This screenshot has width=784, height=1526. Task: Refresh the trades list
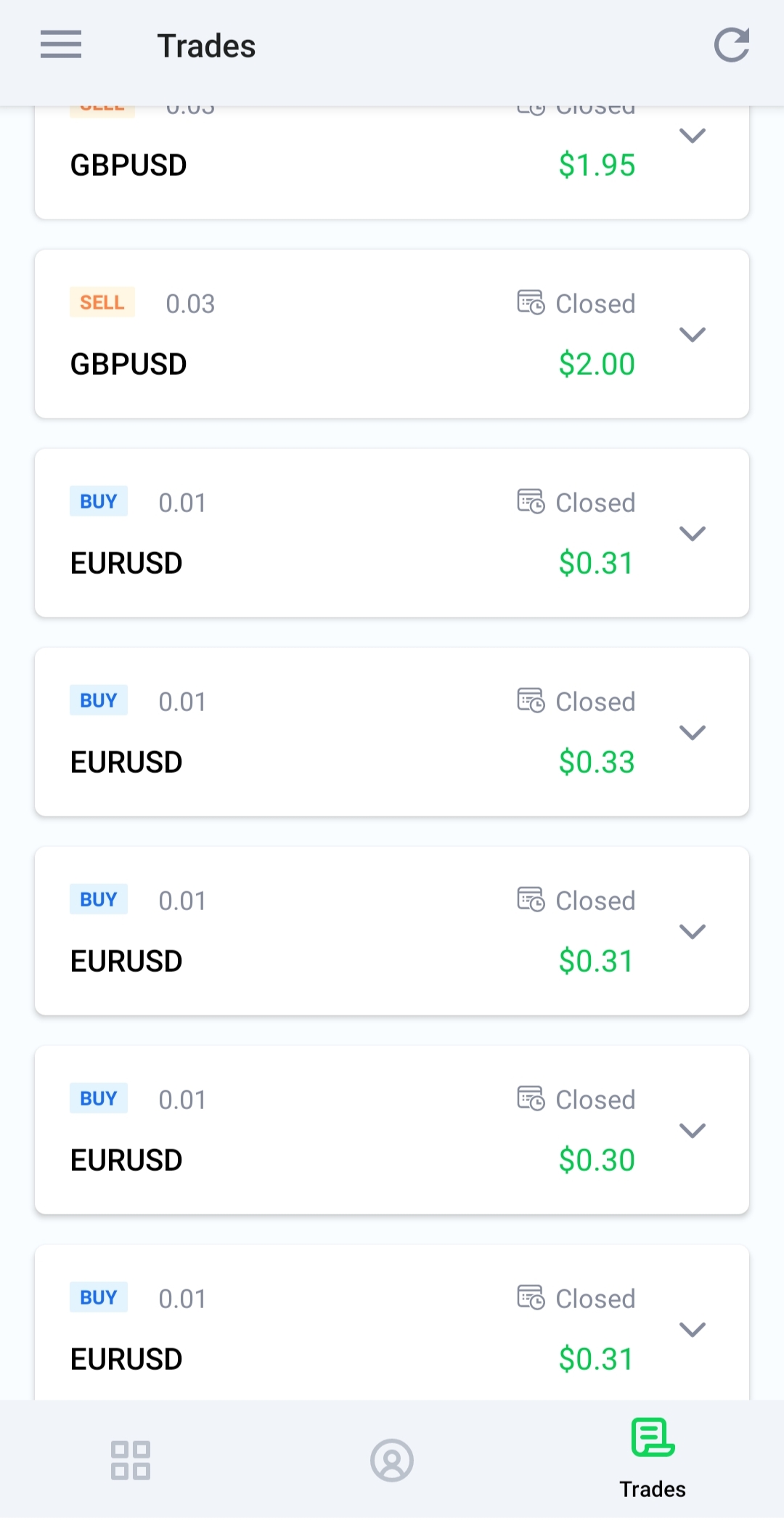pyautogui.click(x=731, y=46)
